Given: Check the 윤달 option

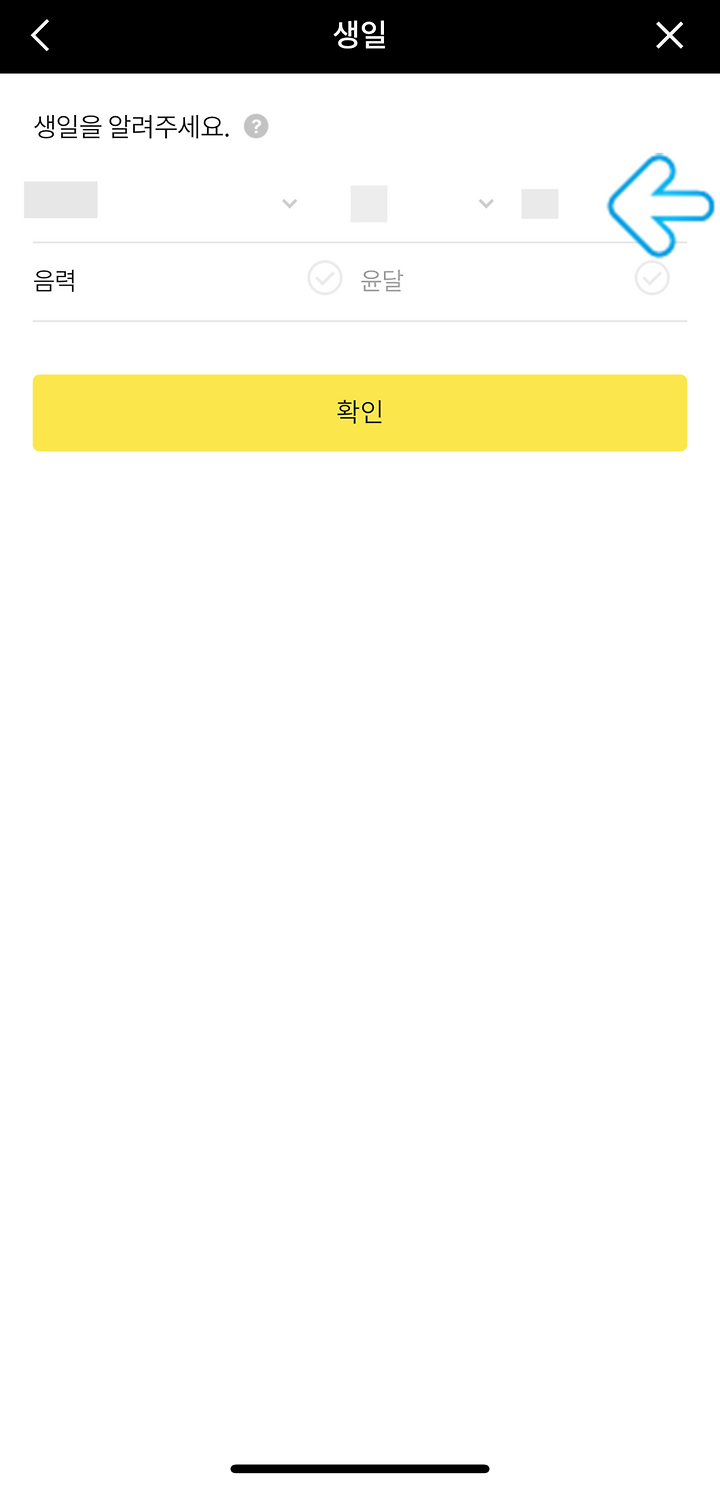Looking at the screenshot, I should click(652, 278).
